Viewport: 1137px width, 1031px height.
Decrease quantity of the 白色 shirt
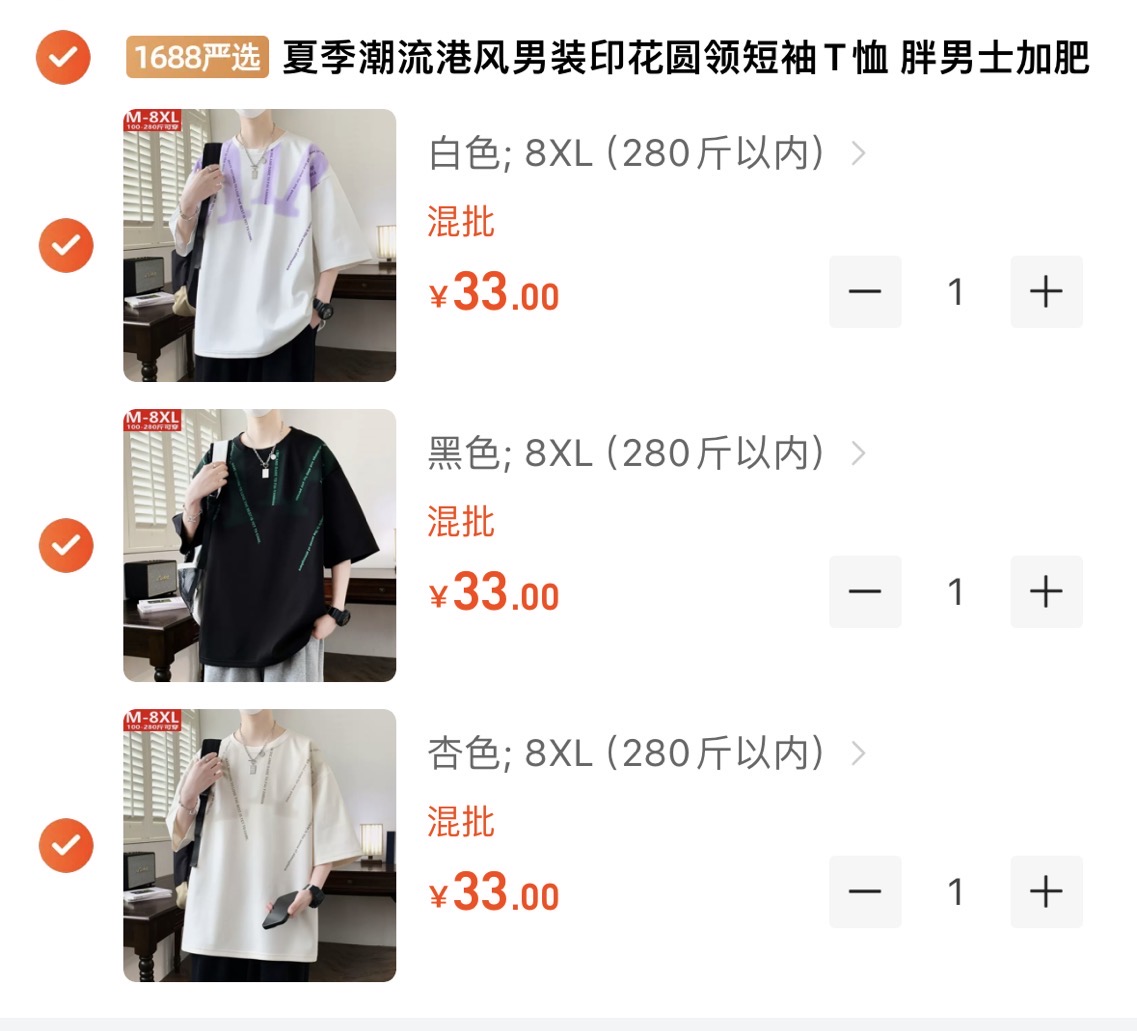pyautogui.click(x=865, y=292)
